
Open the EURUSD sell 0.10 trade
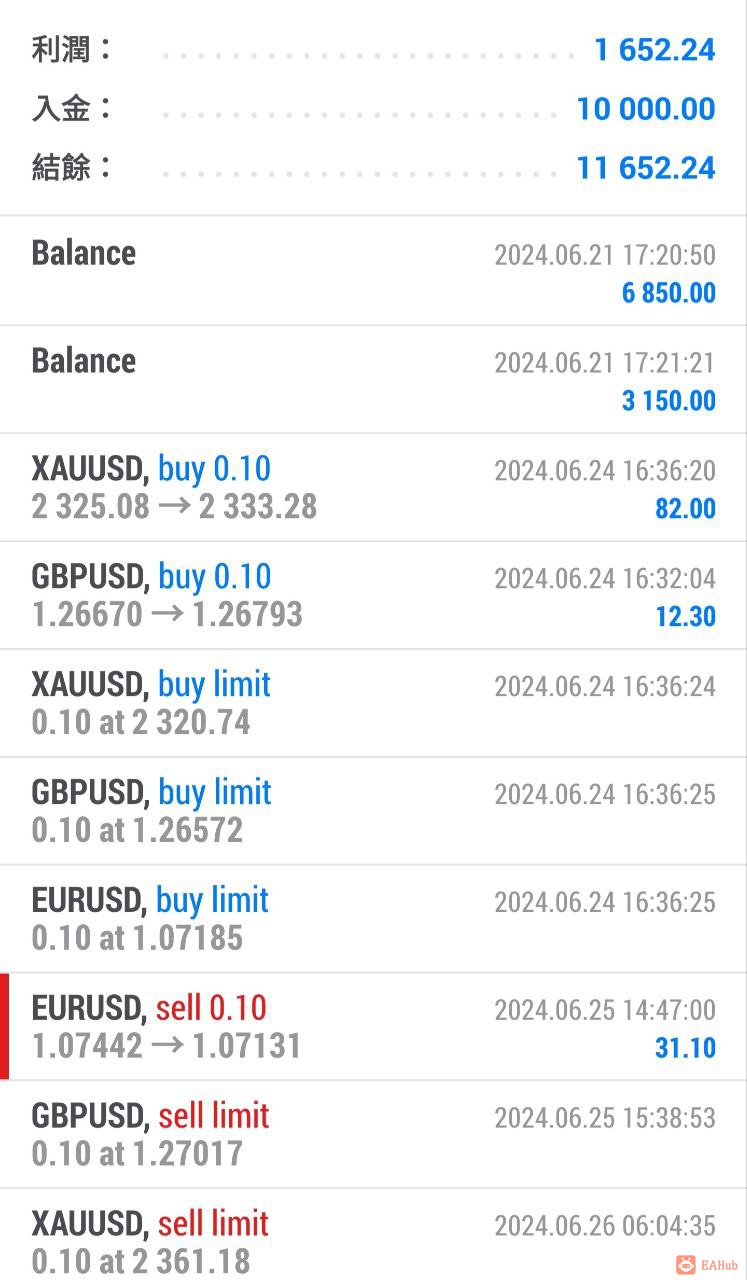tap(373, 1027)
